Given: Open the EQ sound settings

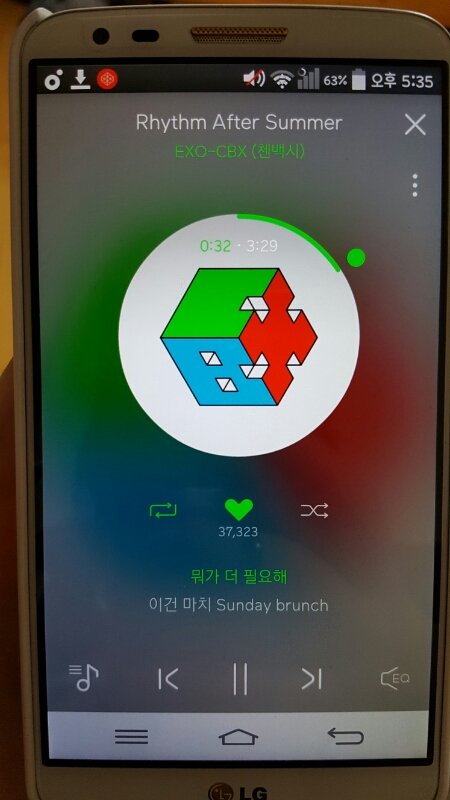Looking at the screenshot, I should (x=395, y=679).
